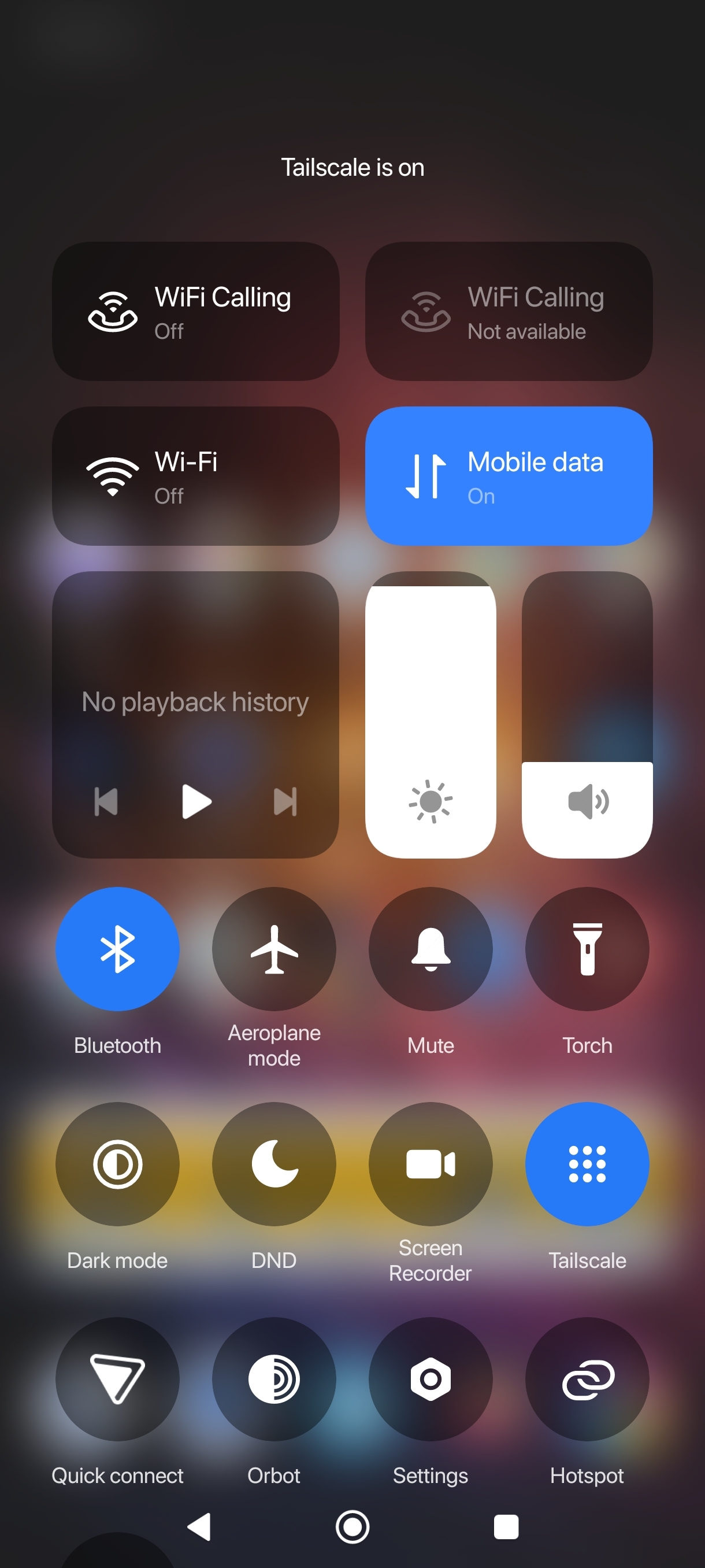705x1568 pixels.
Task: Disable Bluetooth
Action: click(x=117, y=949)
